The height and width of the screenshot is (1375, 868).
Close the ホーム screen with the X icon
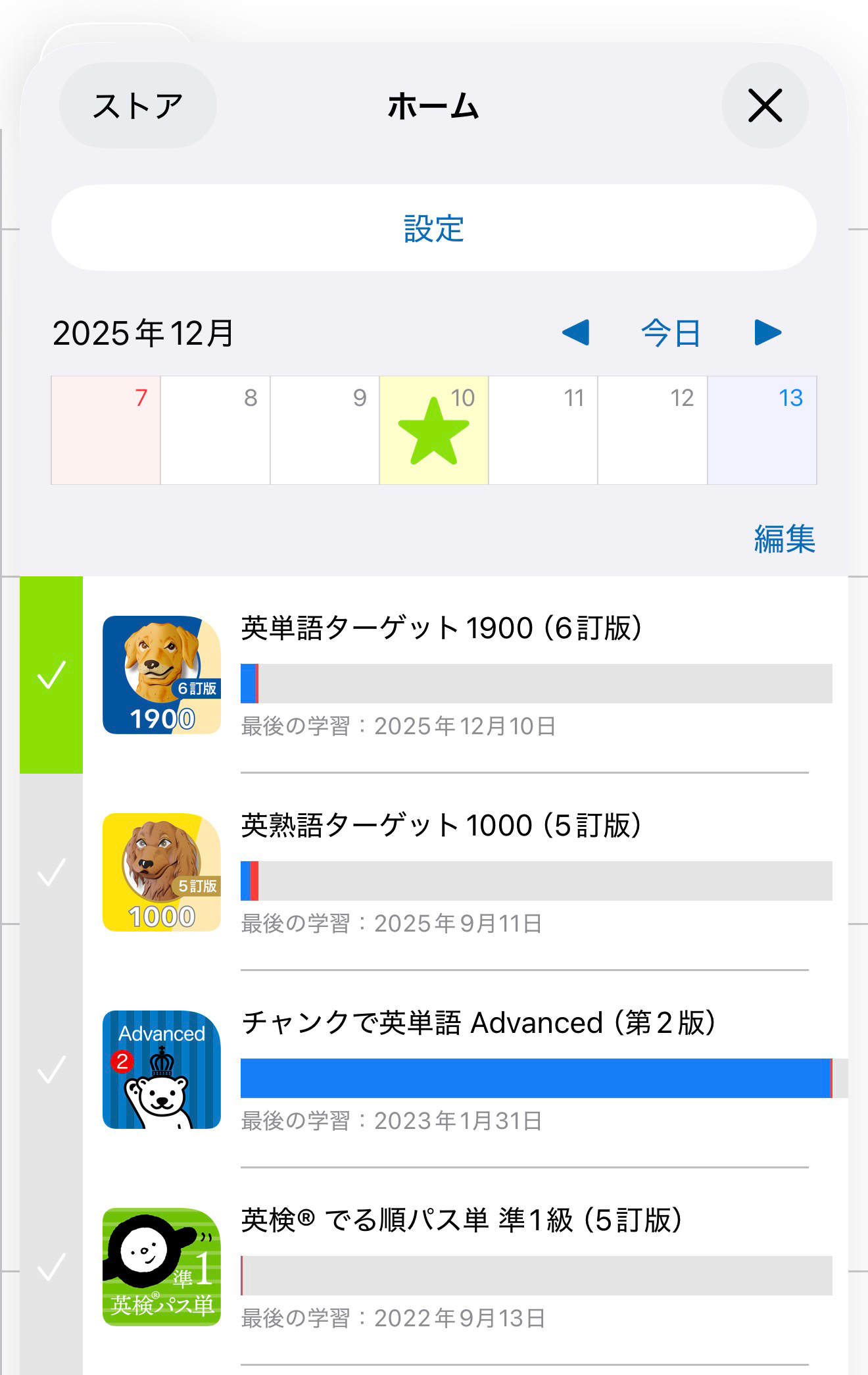tap(765, 105)
